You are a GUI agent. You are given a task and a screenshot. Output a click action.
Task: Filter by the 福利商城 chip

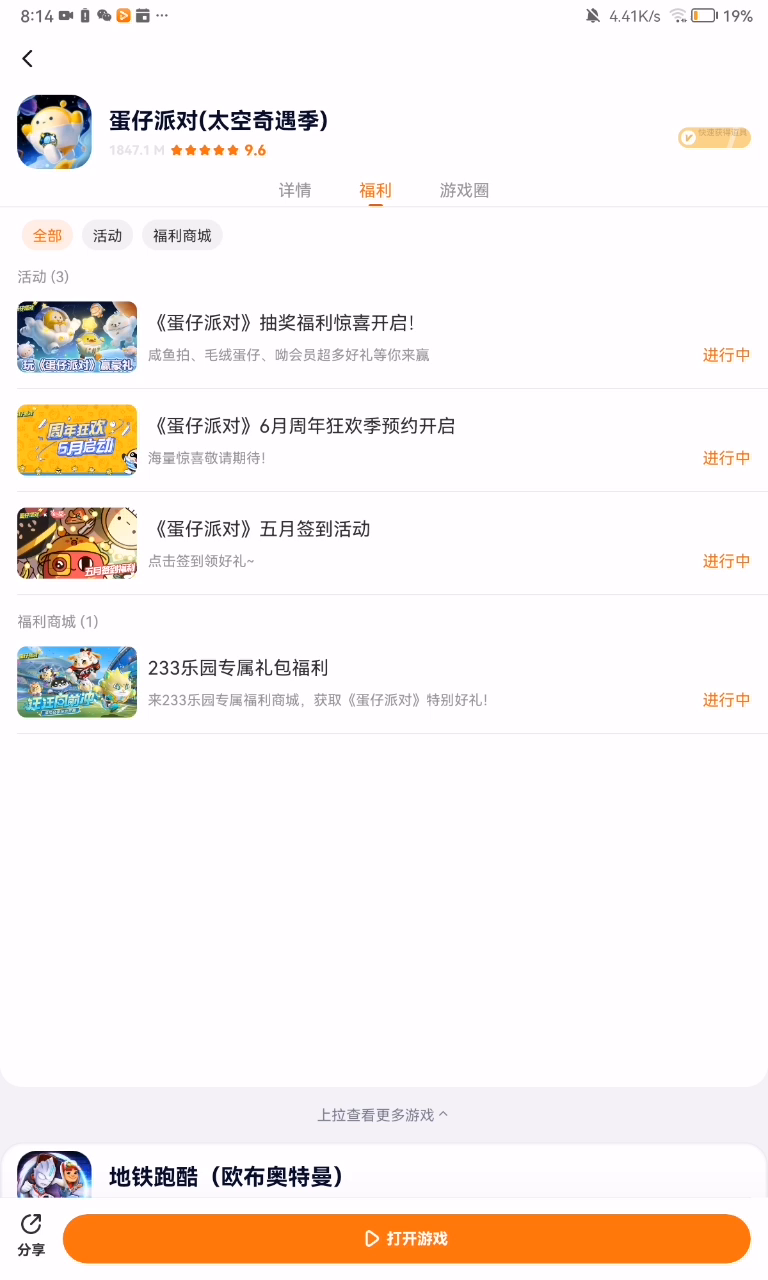(x=182, y=236)
